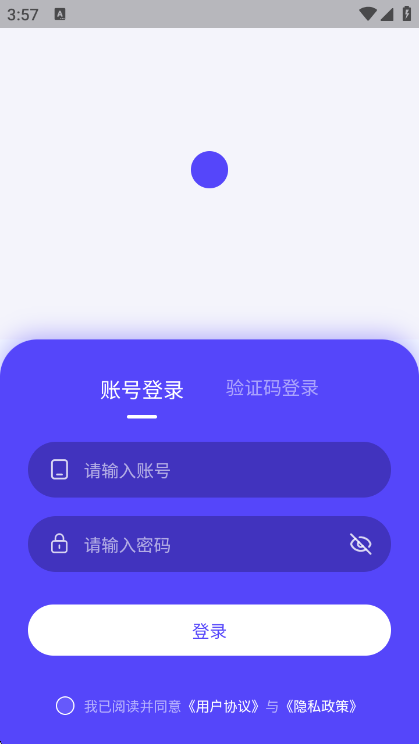
Task: Focus the 请输入密码 password field
Action: coord(209,544)
